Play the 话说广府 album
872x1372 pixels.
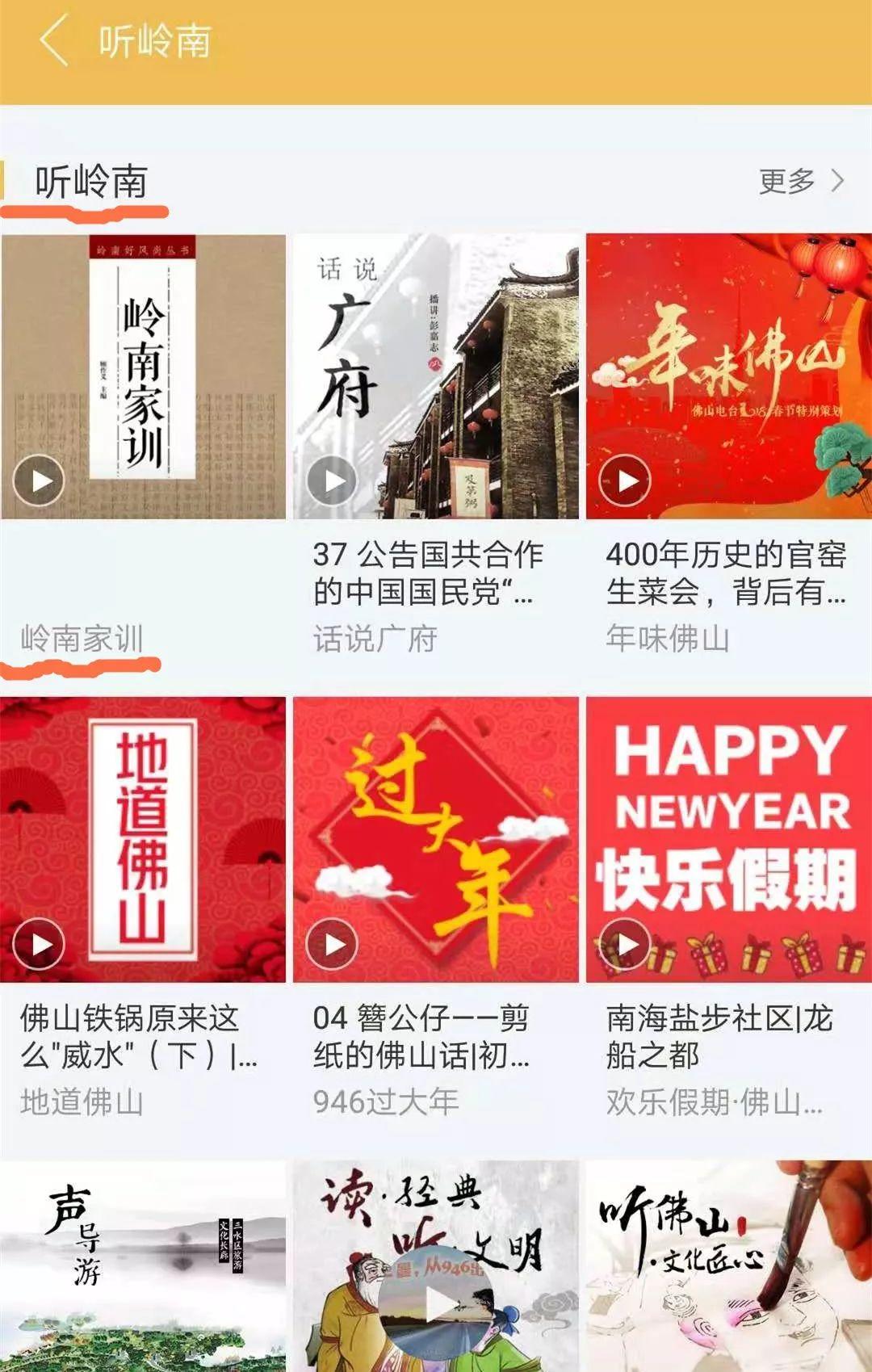[332, 480]
